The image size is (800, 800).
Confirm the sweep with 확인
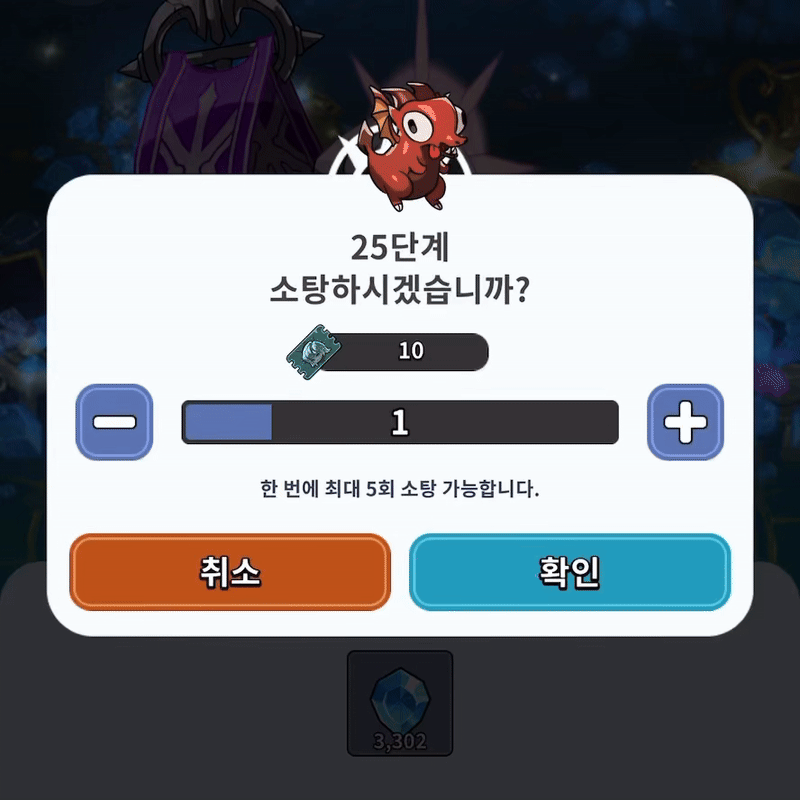570,572
